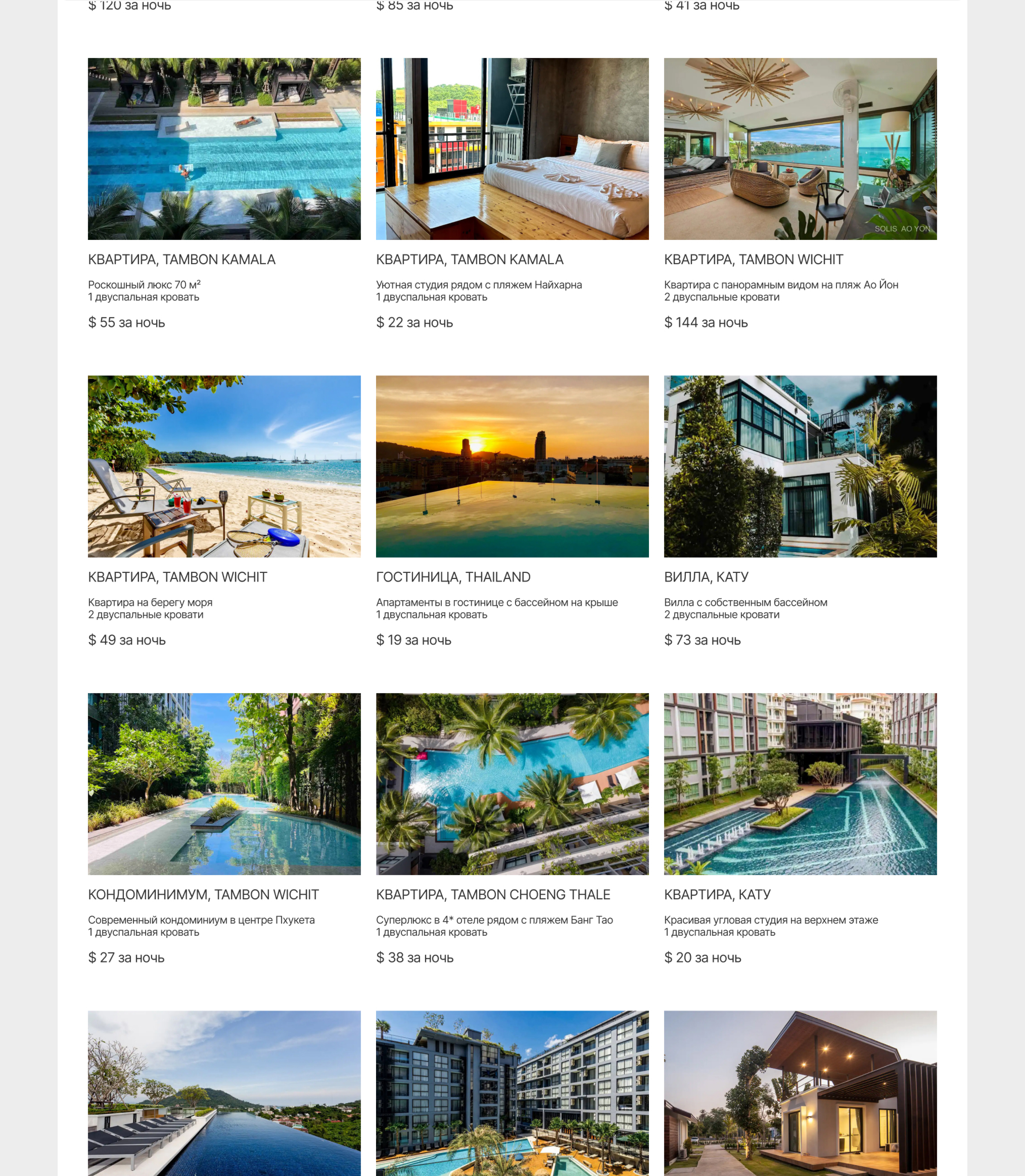Open the Choeng Thale superlux near Bang Tao
1025x1176 pixels.
pyautogui.click(x=512, y=784)
